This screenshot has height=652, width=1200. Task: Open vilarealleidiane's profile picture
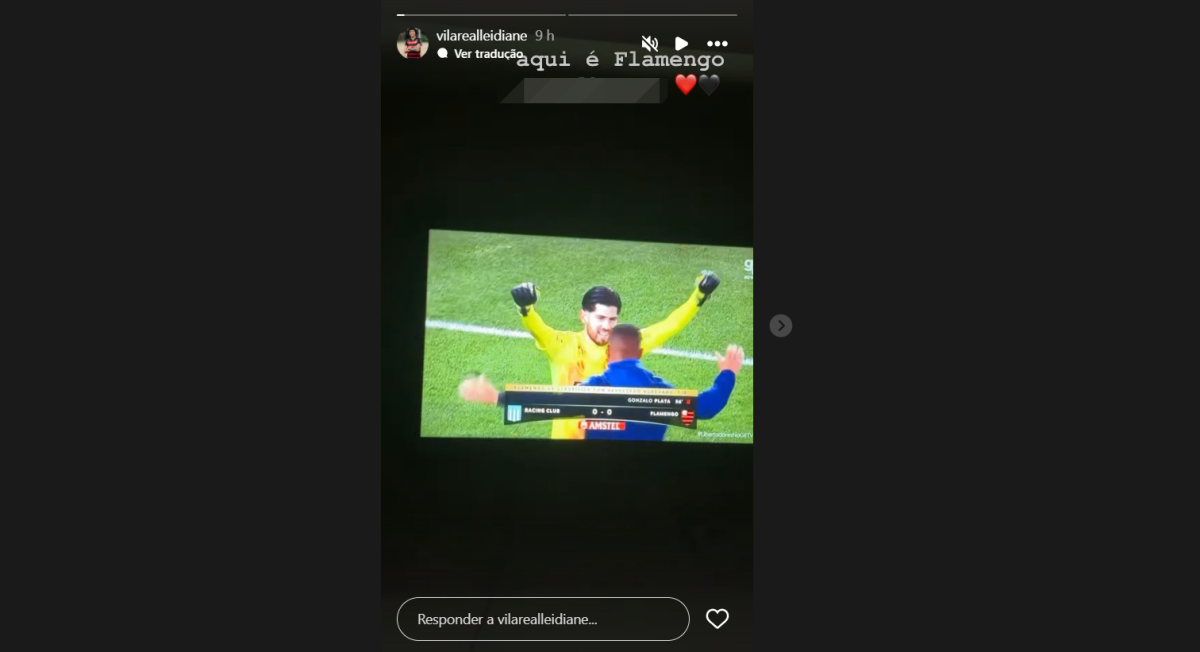[x=413, y=44]
